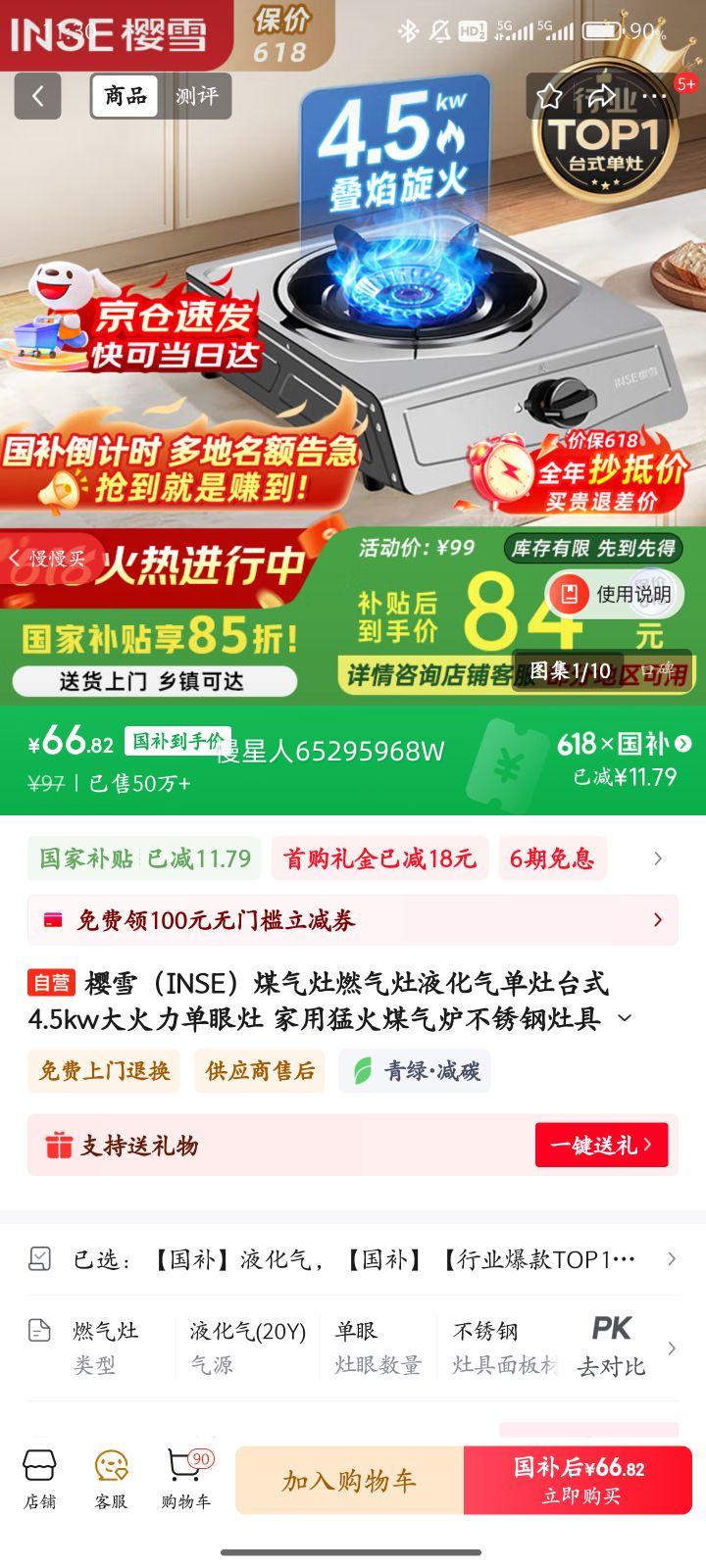The image size is (706, 1568).
Task: Open the 店铺 store page
Action: (x=40, y=1480)
